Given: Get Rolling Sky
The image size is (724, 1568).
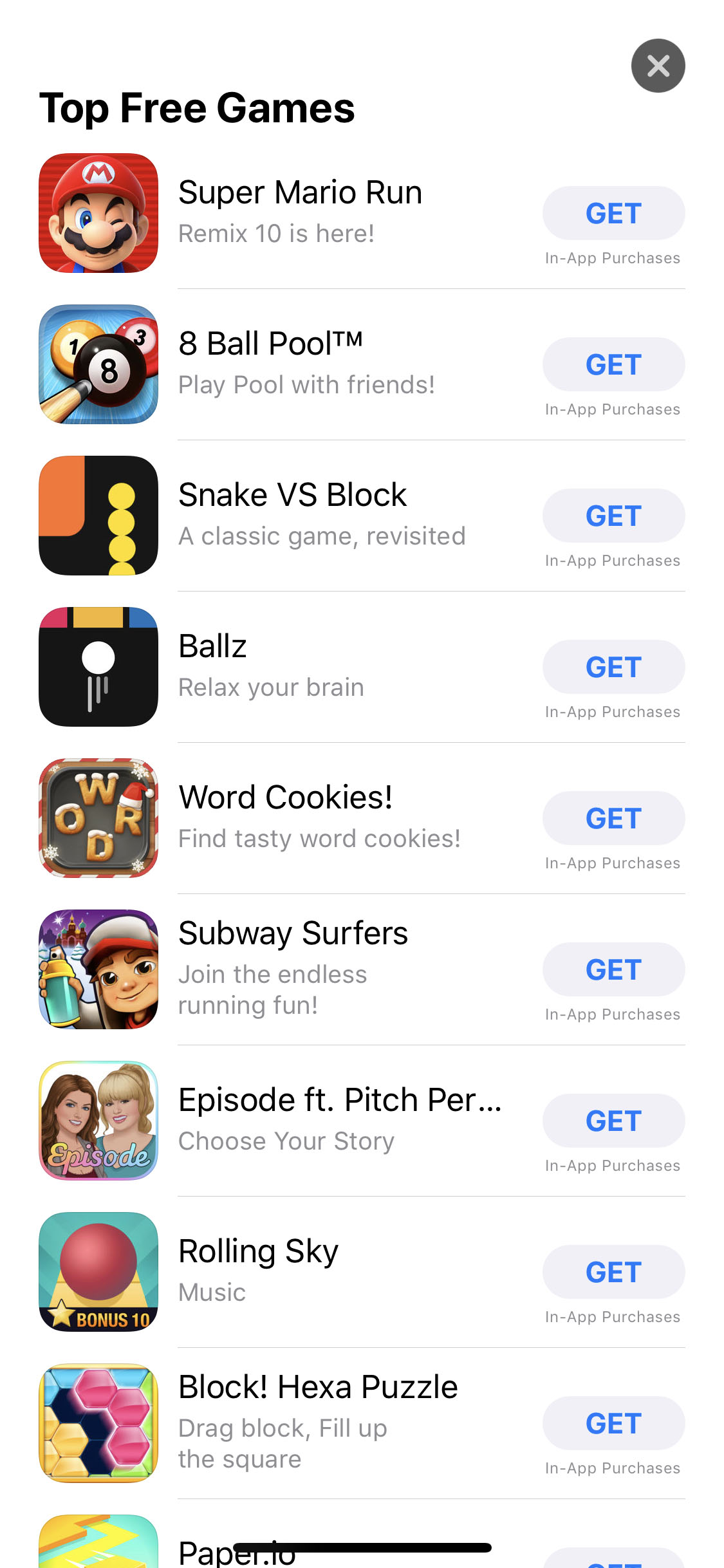Looking at the screenshot, I should pyautogui.click(x=613, y=1273).
